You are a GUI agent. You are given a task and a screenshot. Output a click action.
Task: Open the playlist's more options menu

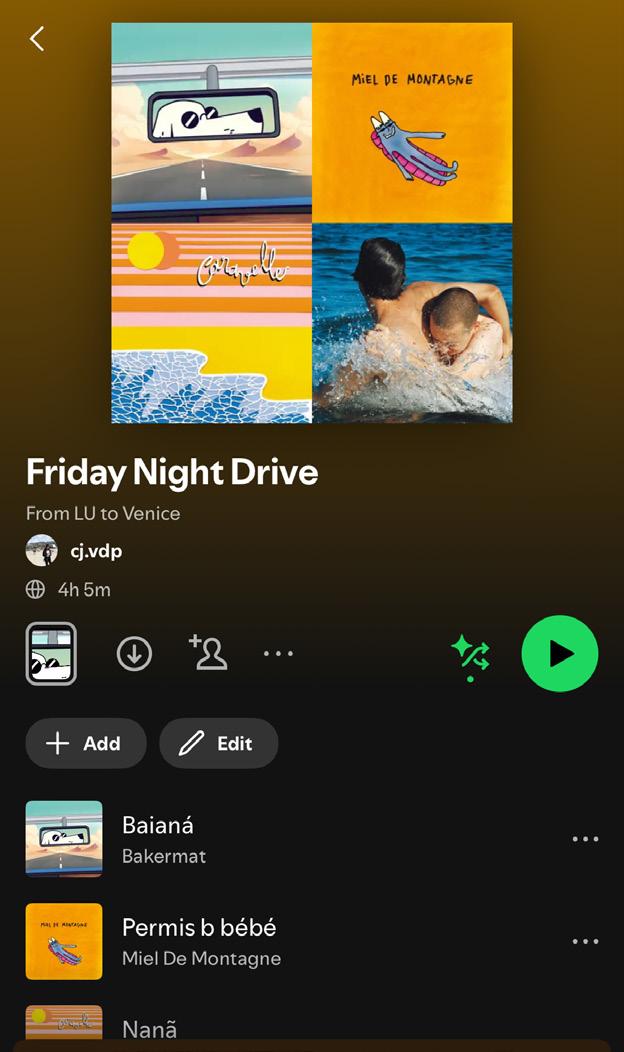[x=278, y=653]
